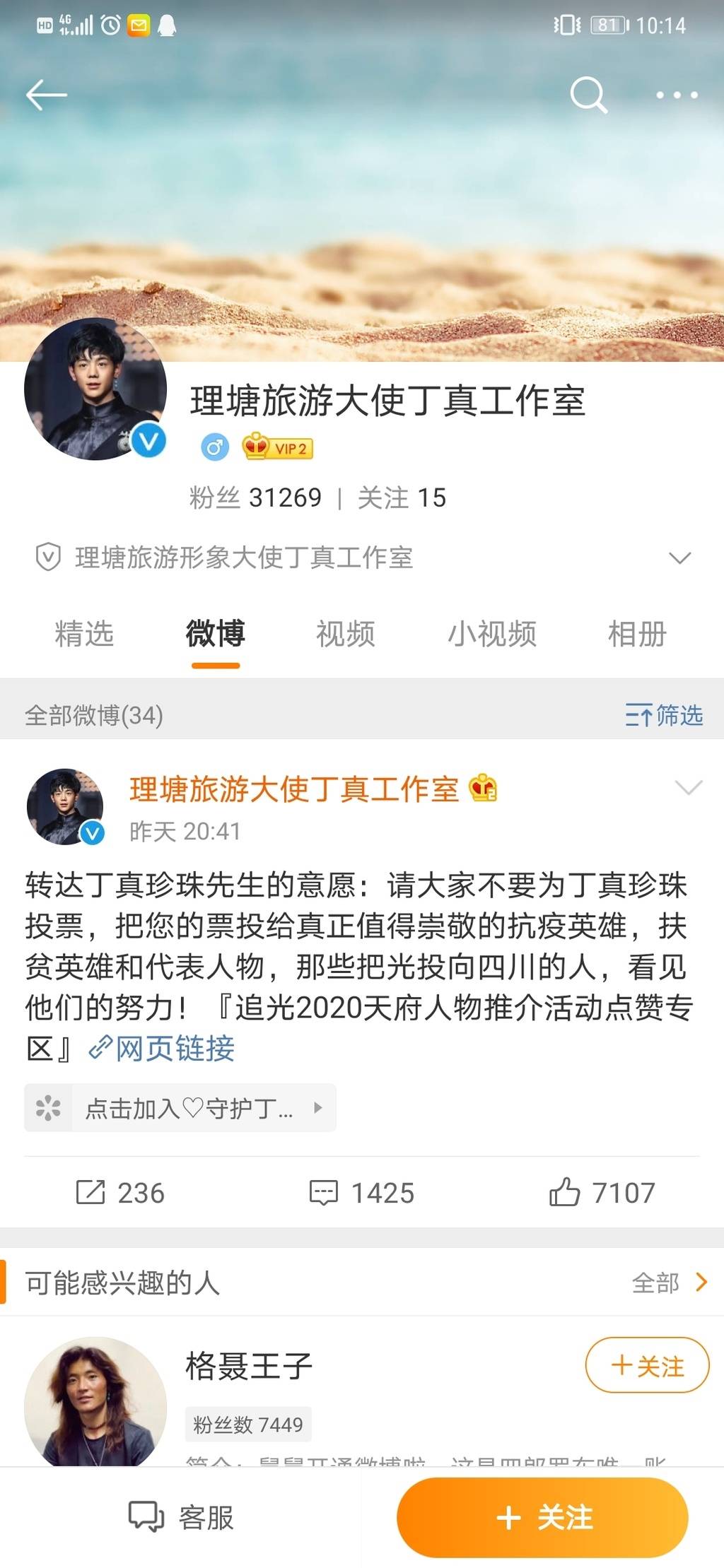Repost the post with 236 shares

[120, 1193]
